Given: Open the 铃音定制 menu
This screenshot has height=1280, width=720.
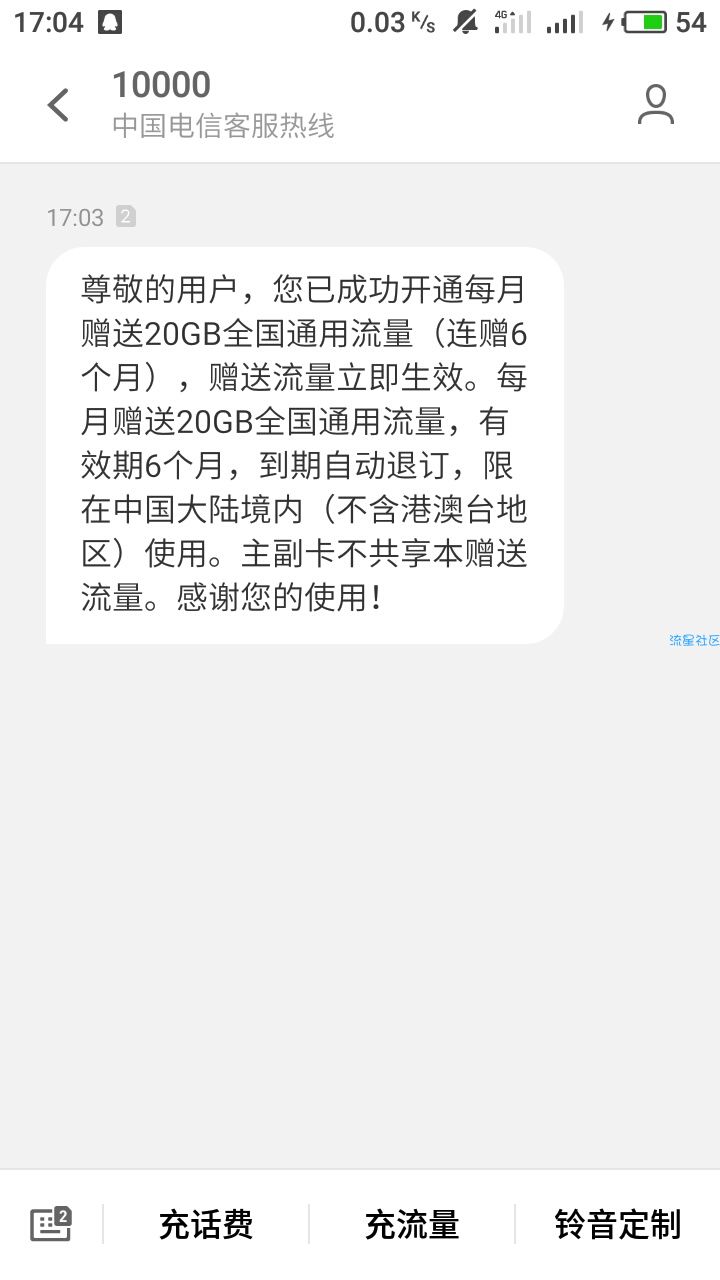Looking at the screenshot, I should click(618, 1224).
